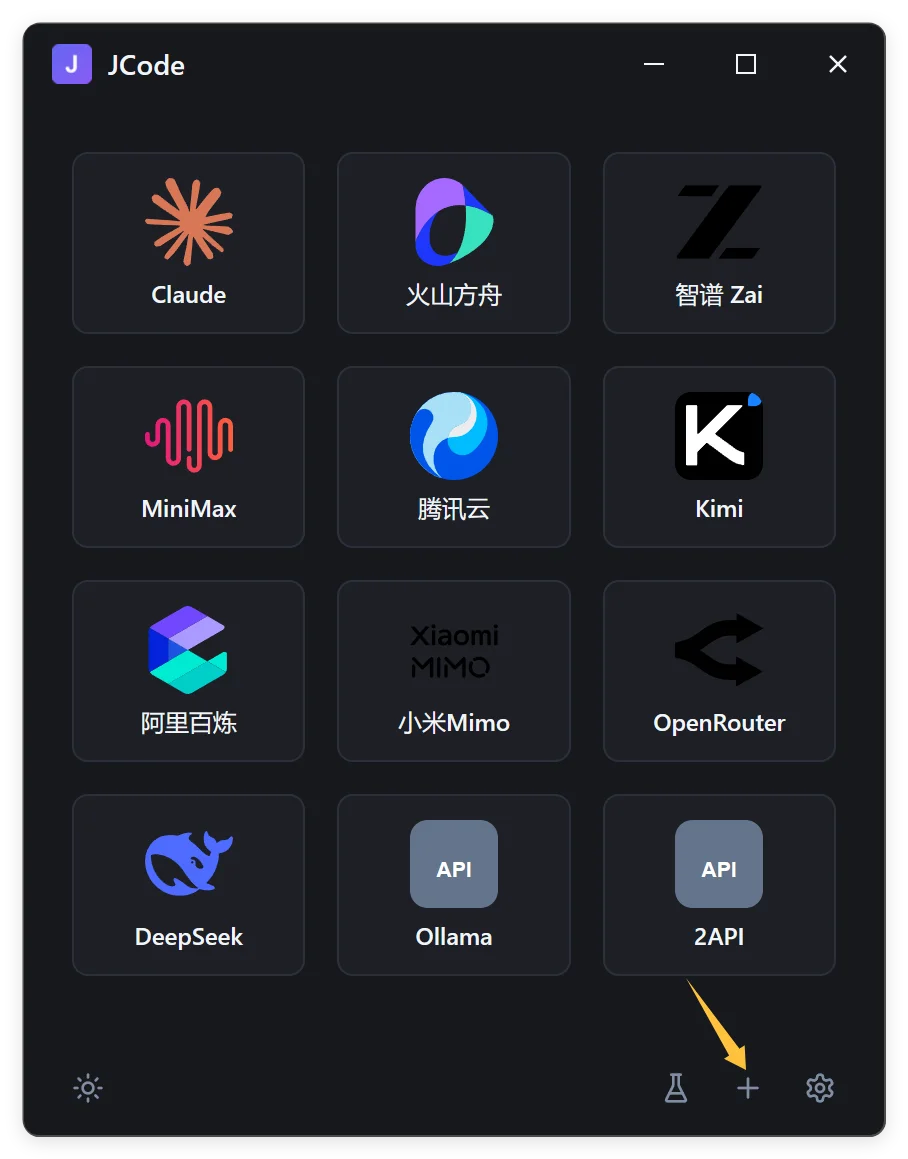Close the JCode window
This screenshot has height=1159, width=908.
click(838, 65)
